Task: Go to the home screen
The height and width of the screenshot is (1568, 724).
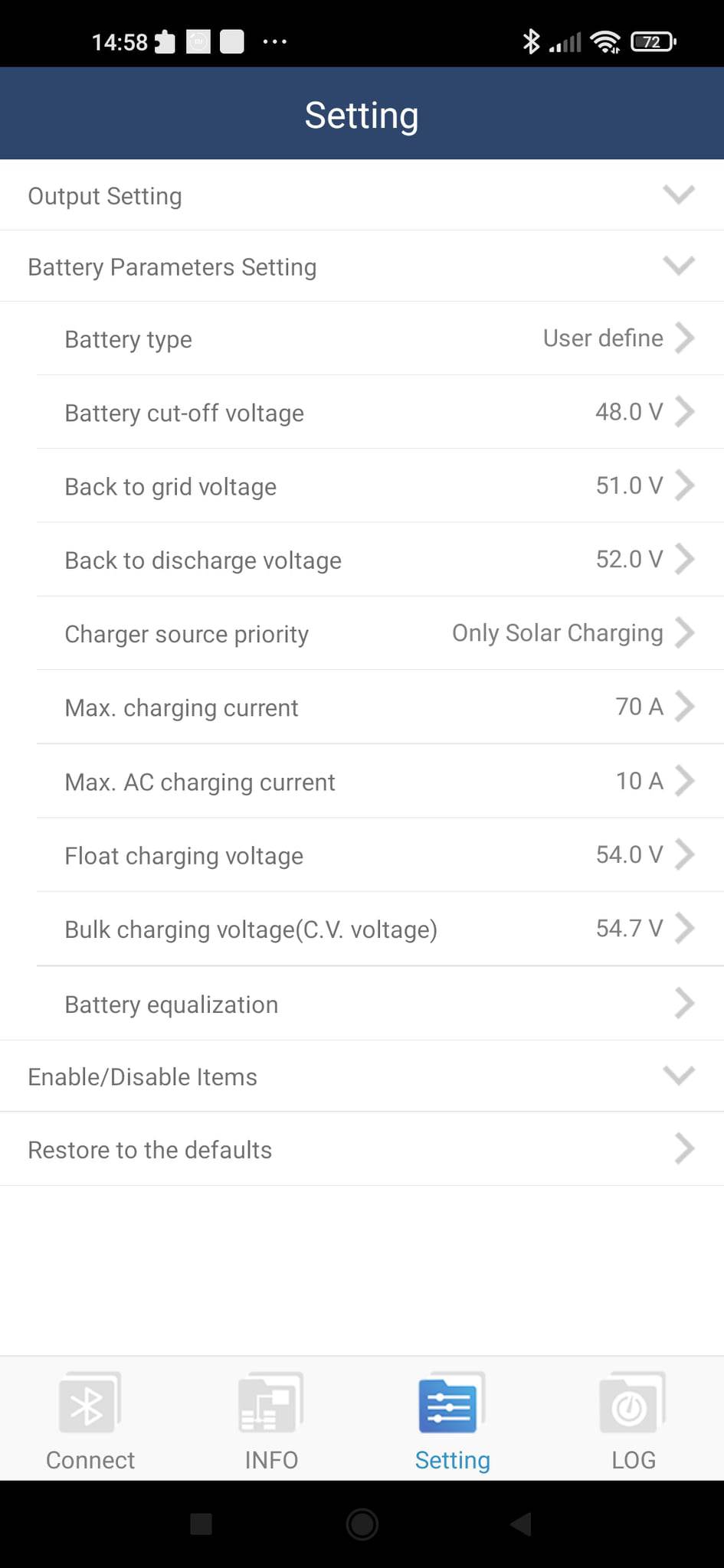Action: (362, 1524)
